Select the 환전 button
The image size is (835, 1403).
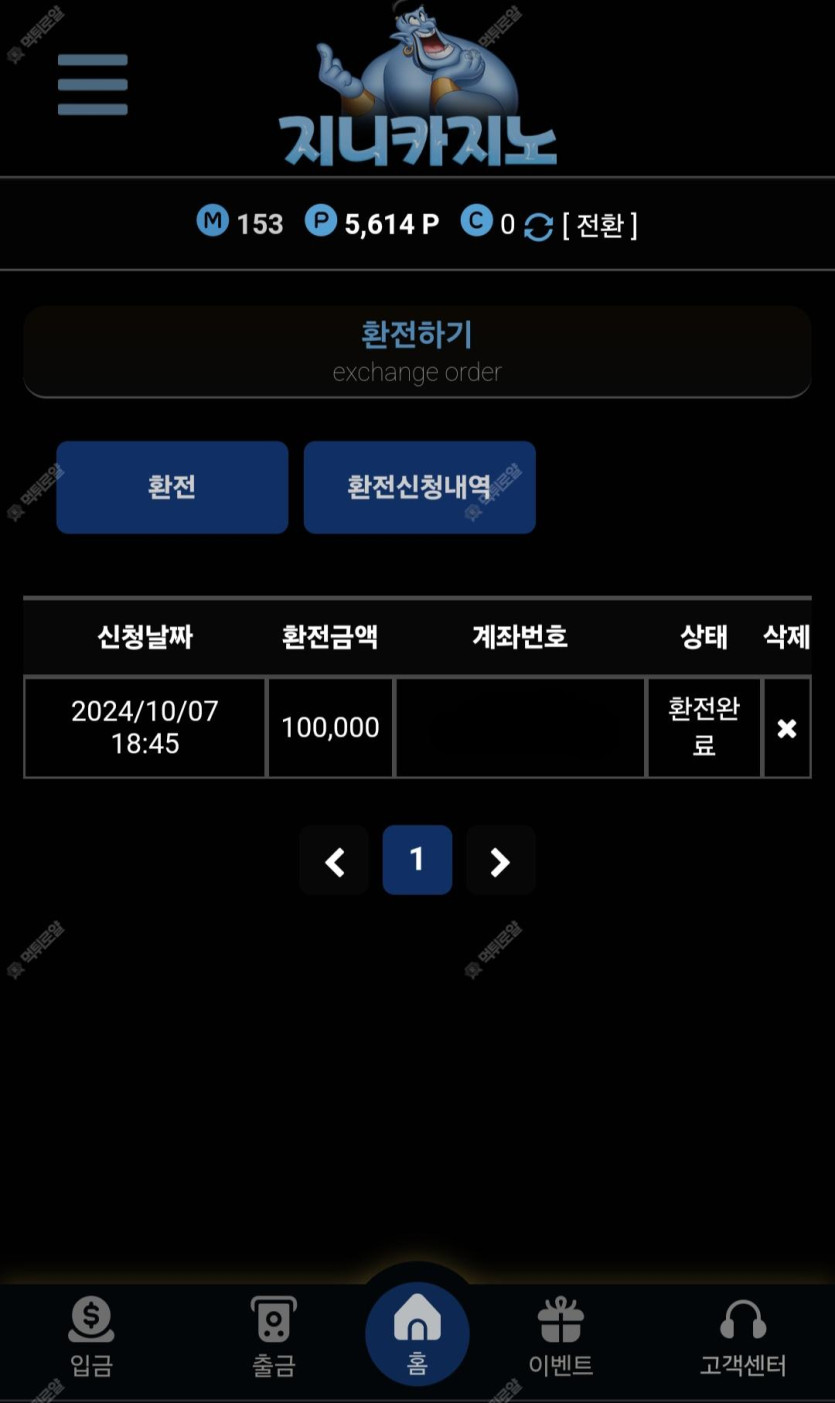point(172,487)
